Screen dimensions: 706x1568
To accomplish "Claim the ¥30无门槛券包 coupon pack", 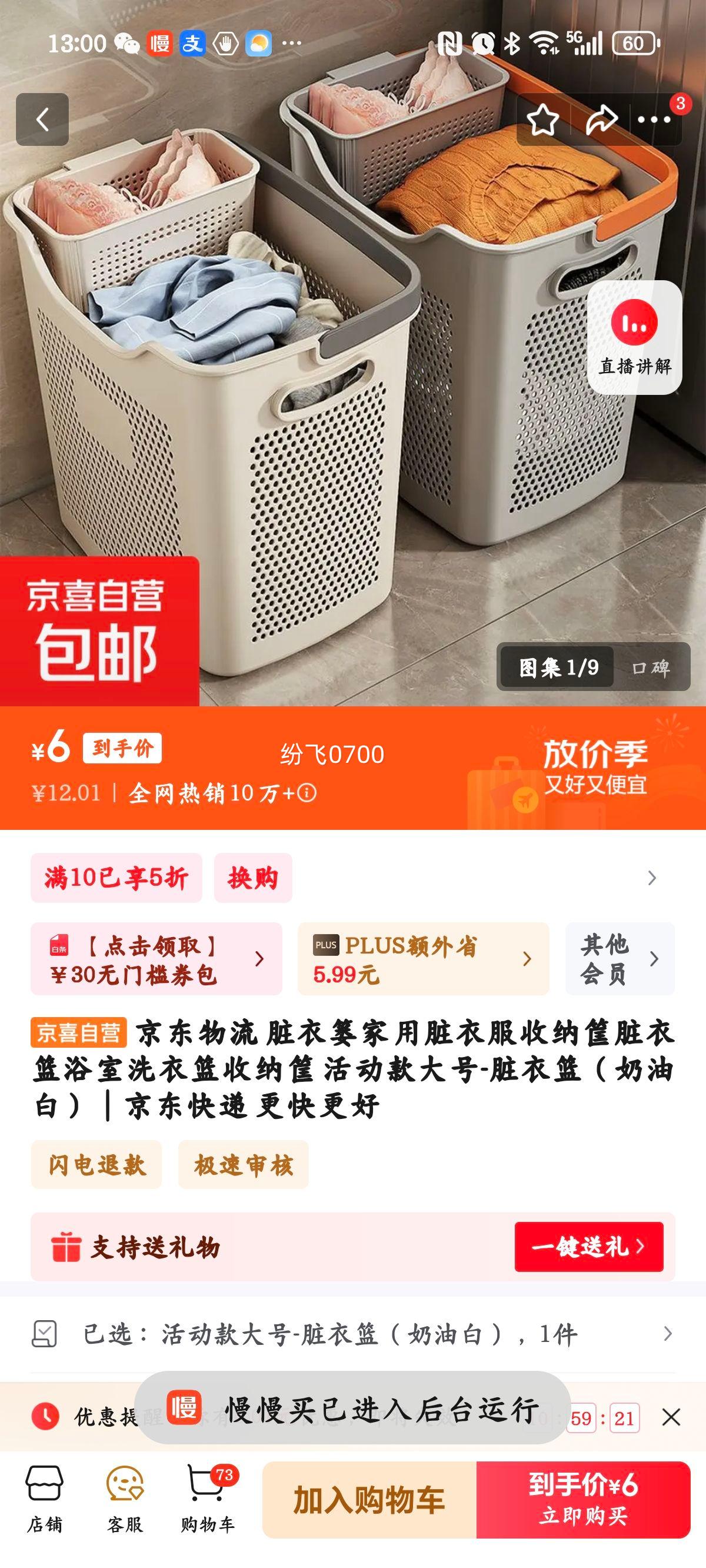I will (156, 959).
